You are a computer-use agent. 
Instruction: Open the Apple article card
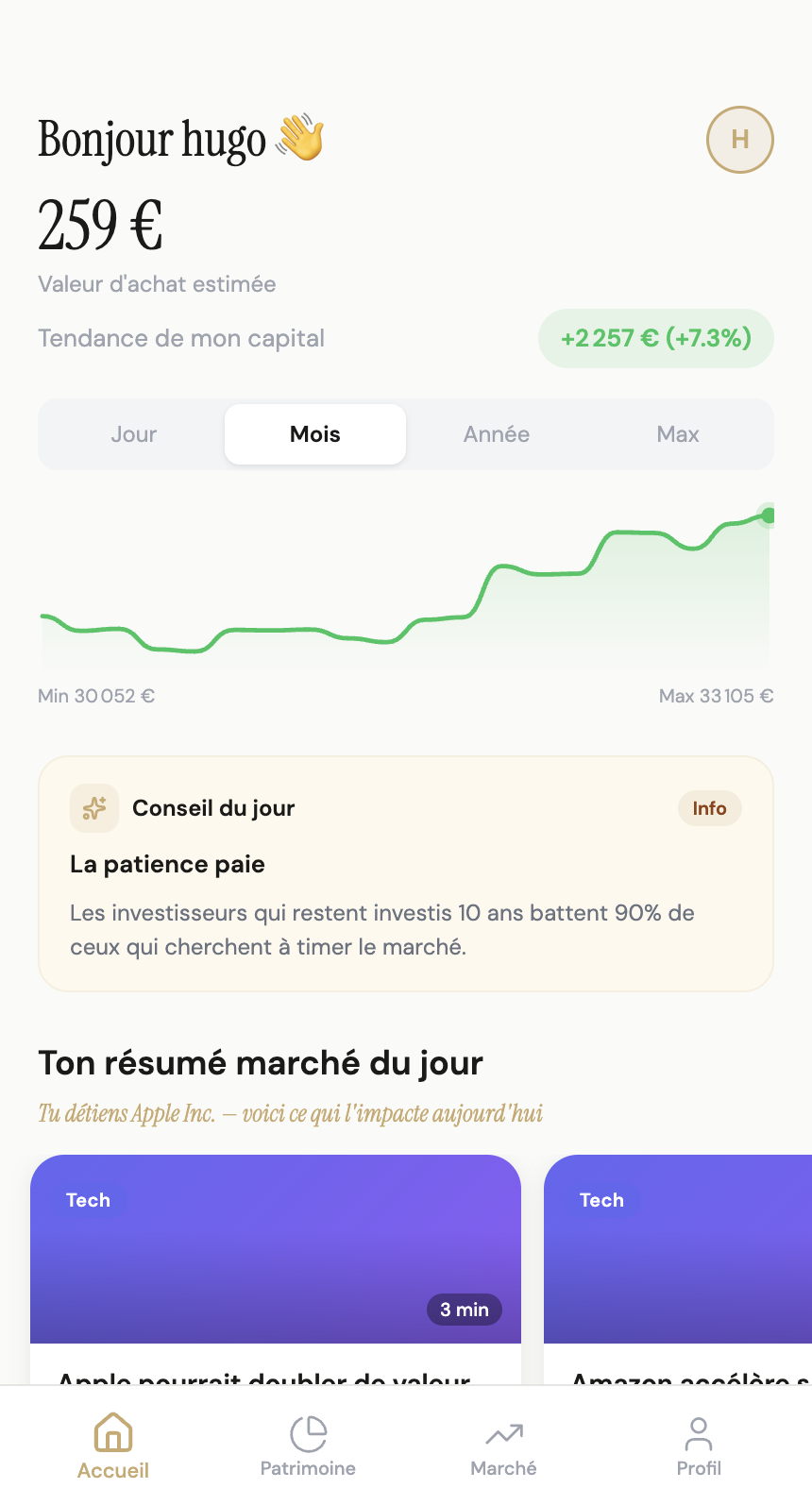coord(276,1269)
